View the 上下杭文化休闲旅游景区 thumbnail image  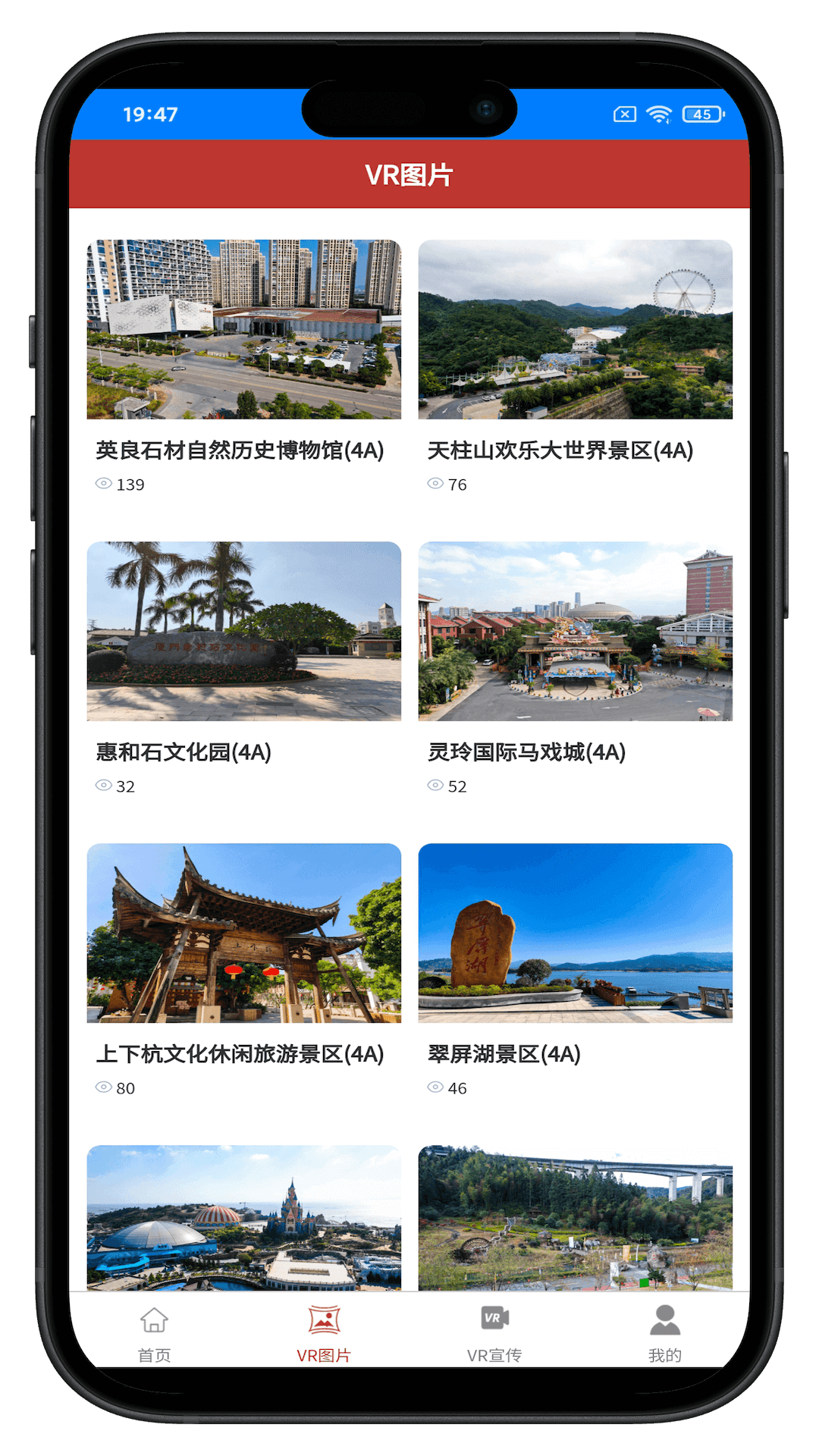point(245,934)
